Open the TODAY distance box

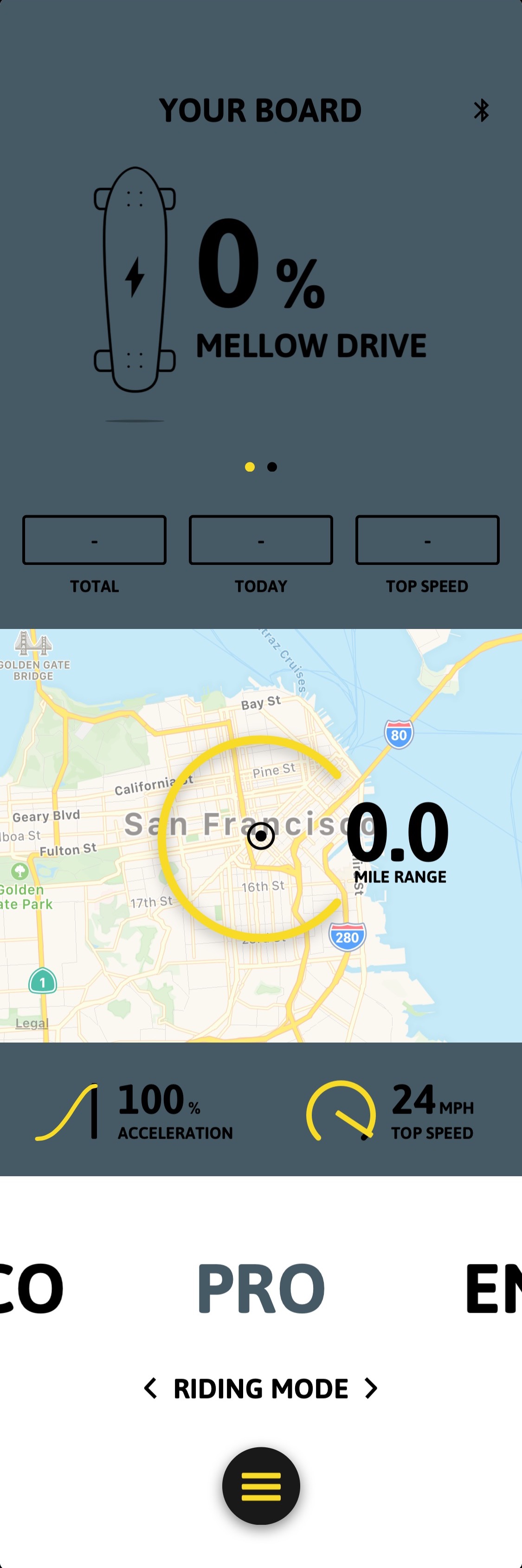(x=261, y=540)
